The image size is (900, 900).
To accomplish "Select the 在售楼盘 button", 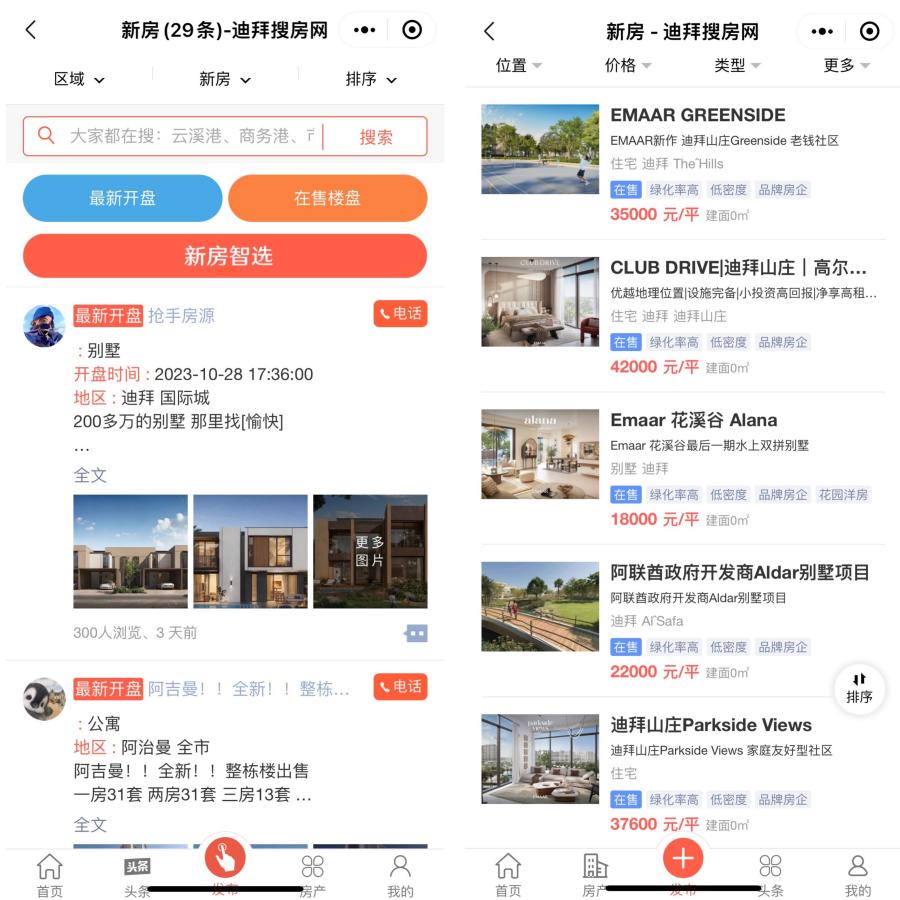I will (327, 198).
